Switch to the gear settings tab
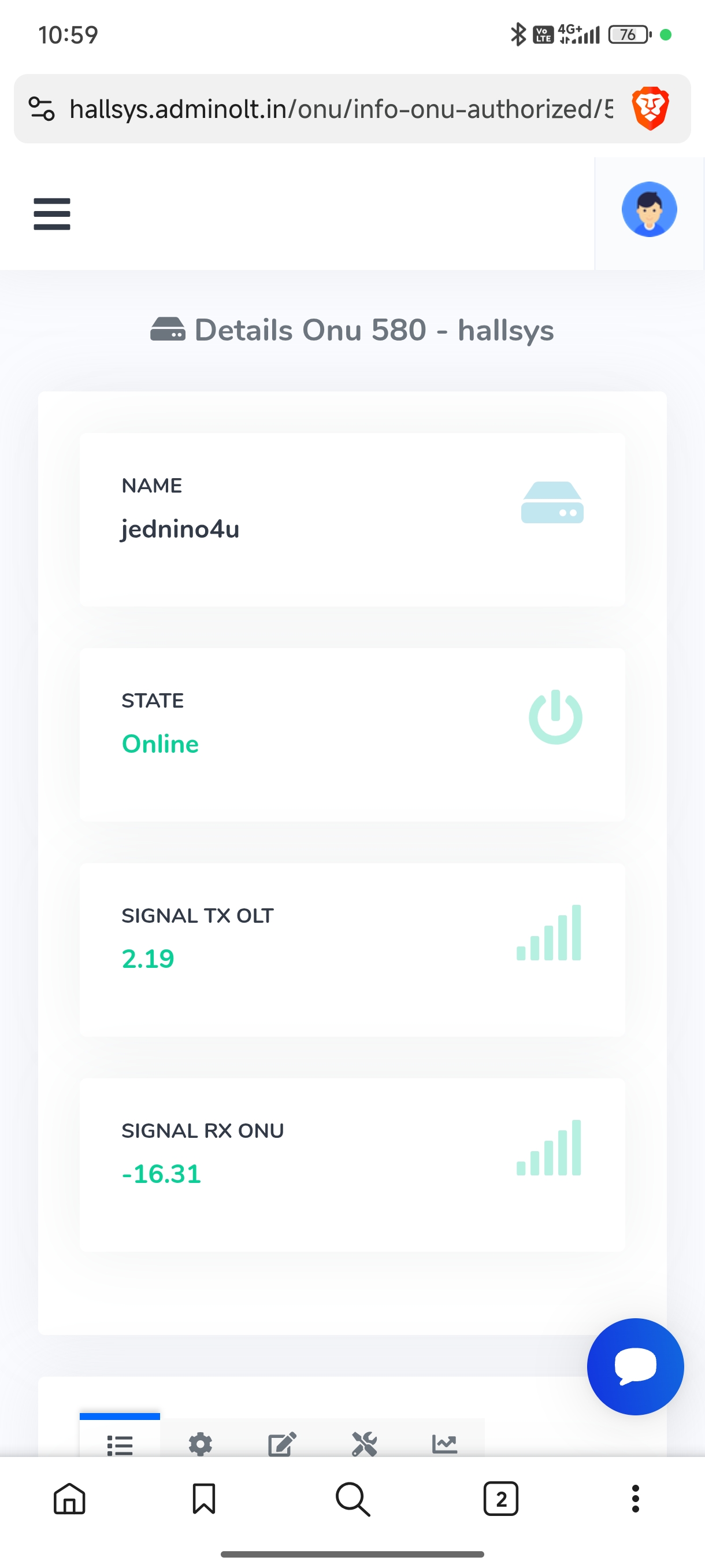This screenshot has height=1568, width=705. [x=200, y=1443]
